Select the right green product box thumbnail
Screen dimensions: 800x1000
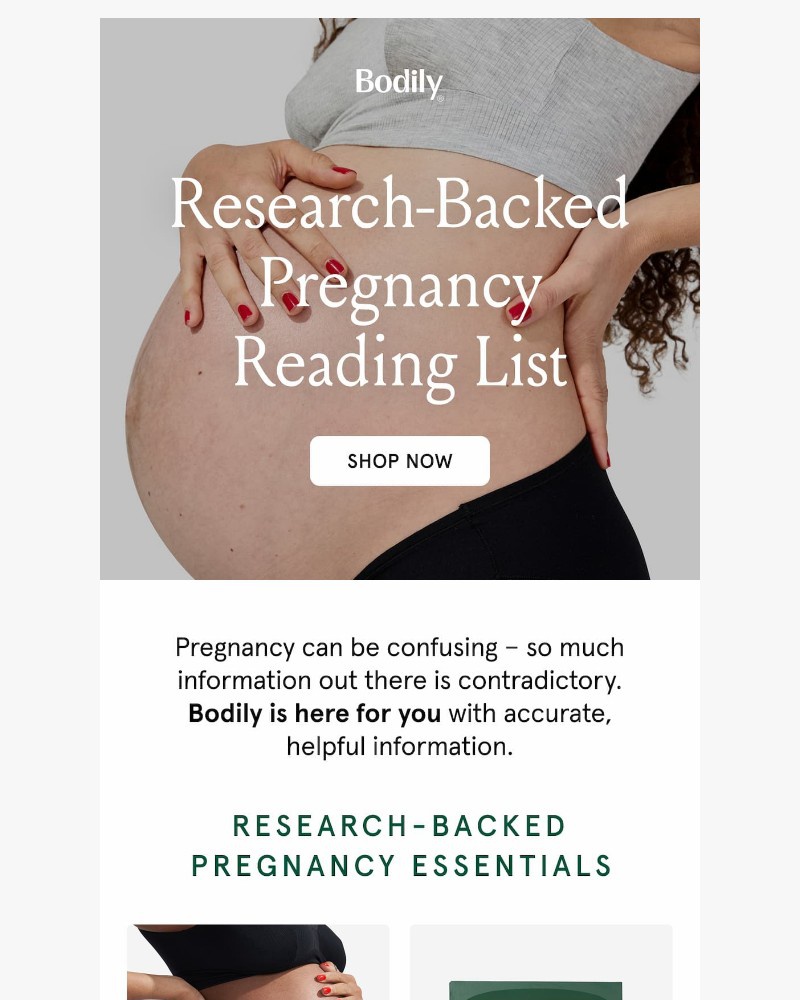pos(541,963)
